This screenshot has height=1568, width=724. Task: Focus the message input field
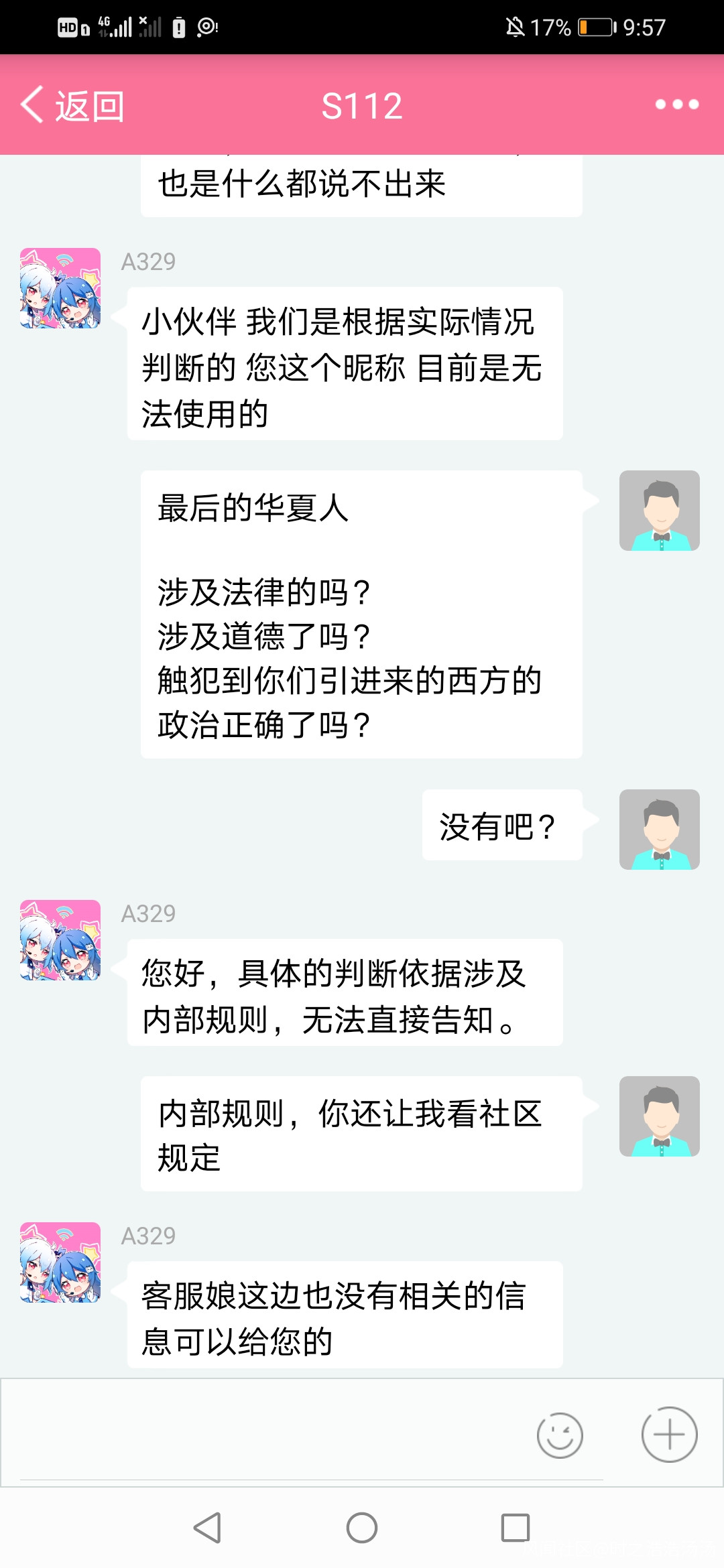268,1435
